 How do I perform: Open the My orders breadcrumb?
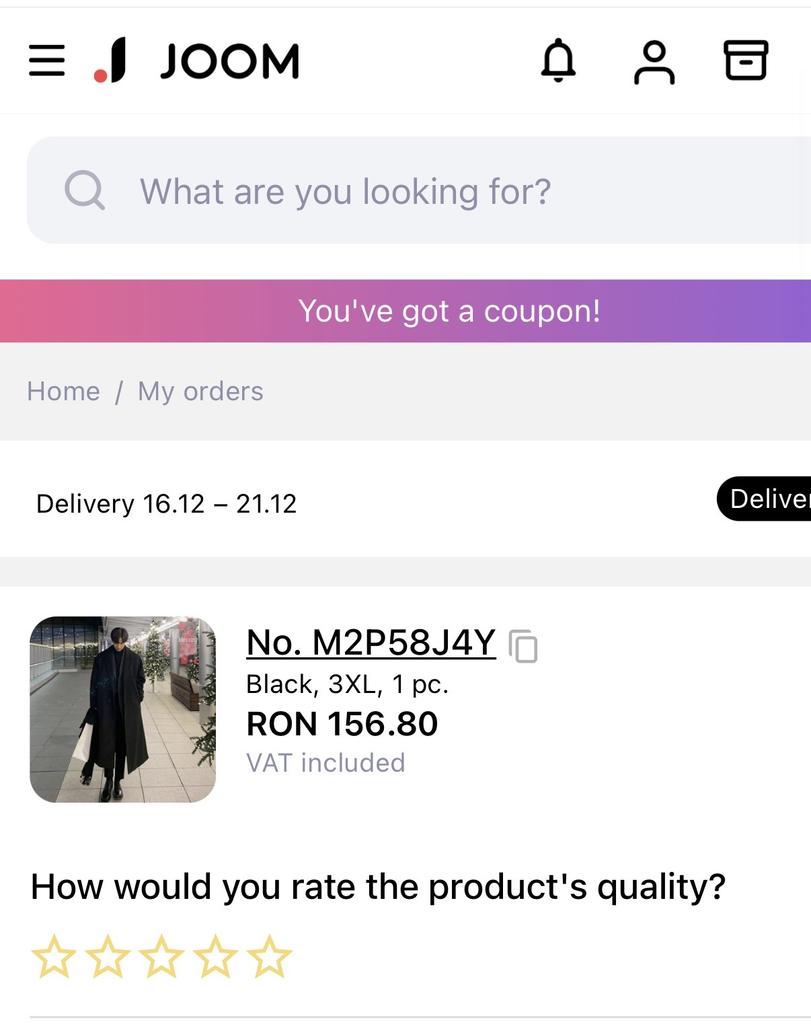click(200, 391)
